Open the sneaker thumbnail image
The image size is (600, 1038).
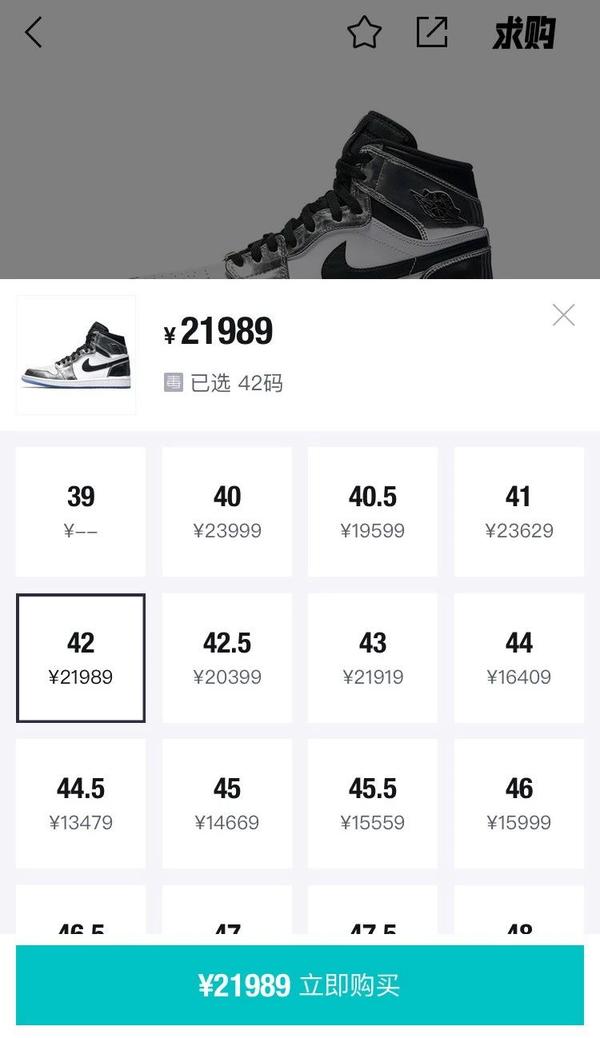[x=76, y=355]
